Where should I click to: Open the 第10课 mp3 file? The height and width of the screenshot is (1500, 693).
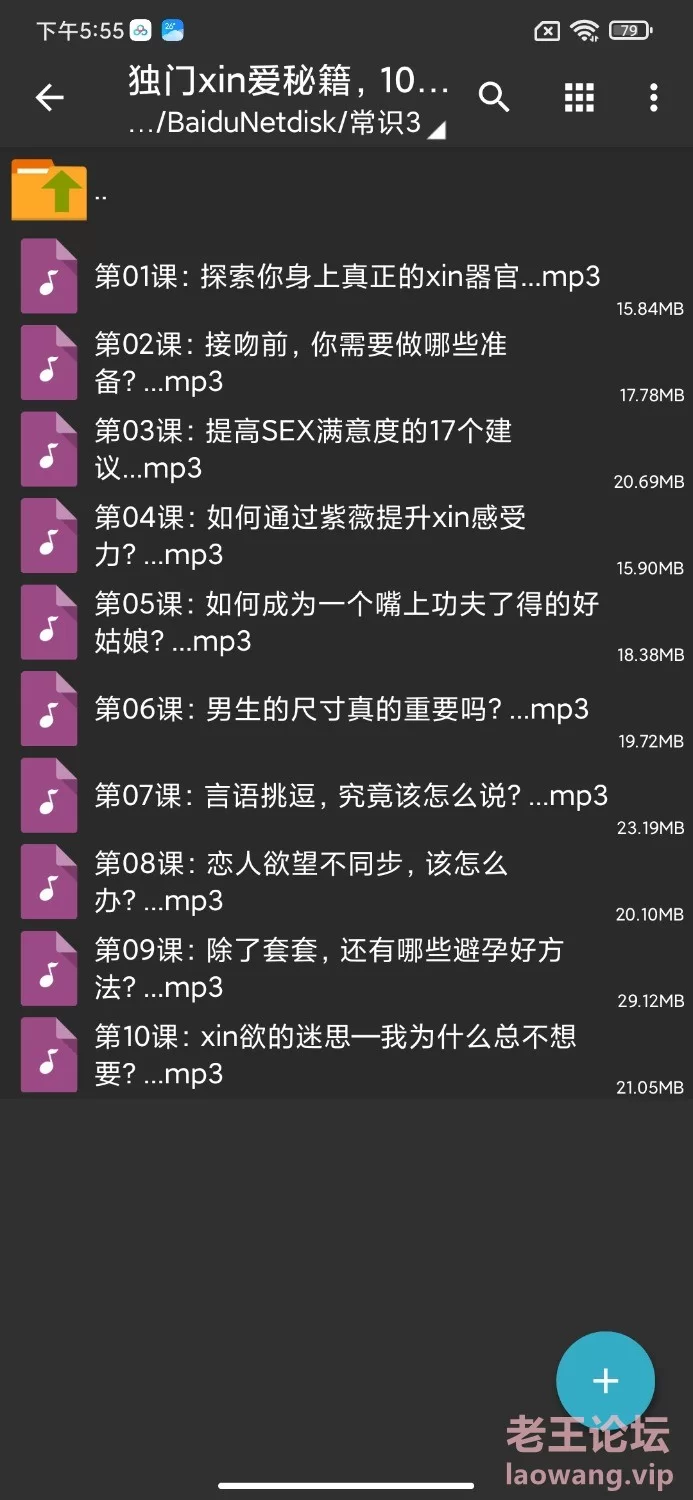(x=346, y=1055)
